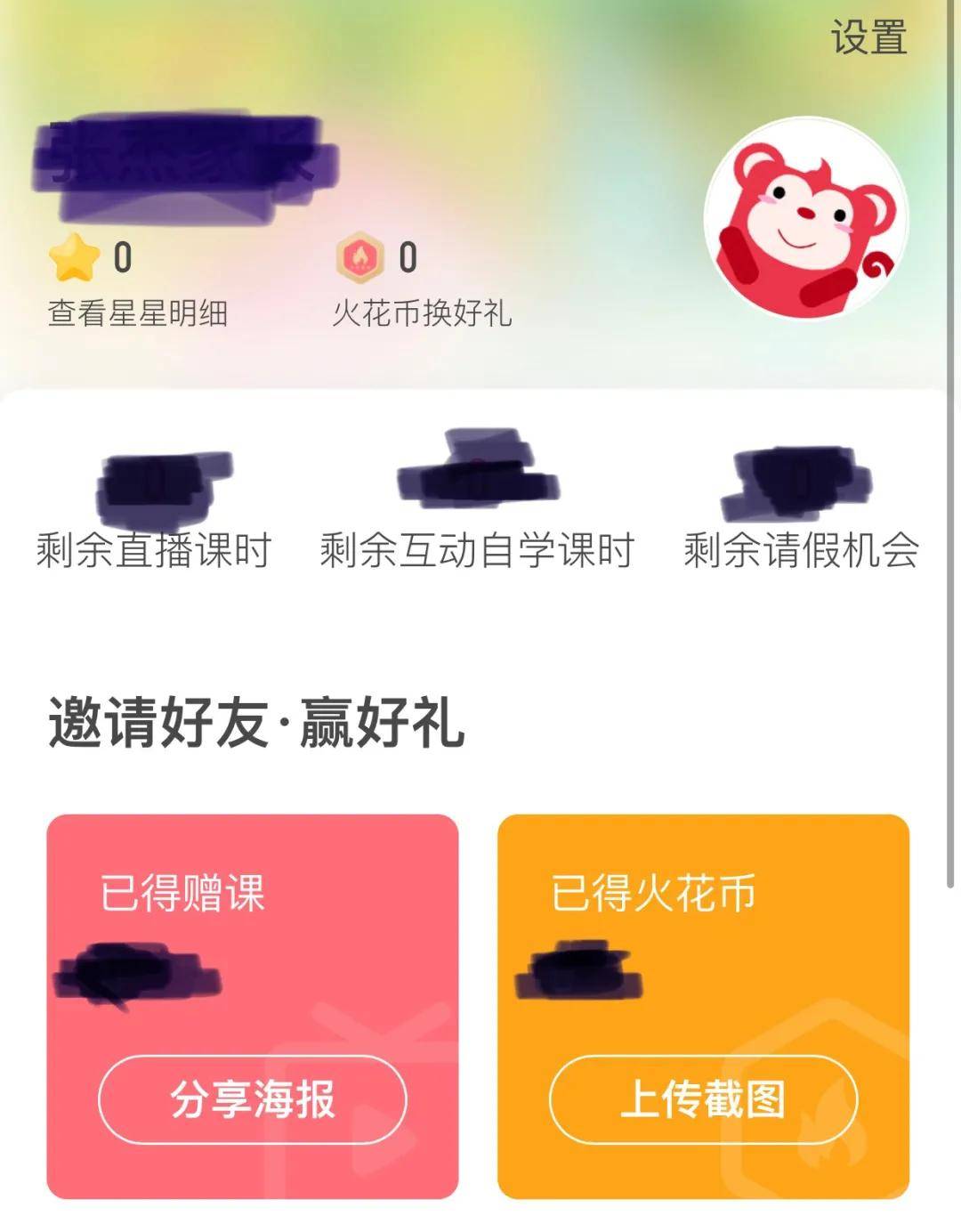The height and width of the screenshot is (1232, 961).
Task: Open 查看星星明细 star details
Action: coord(138,312)
